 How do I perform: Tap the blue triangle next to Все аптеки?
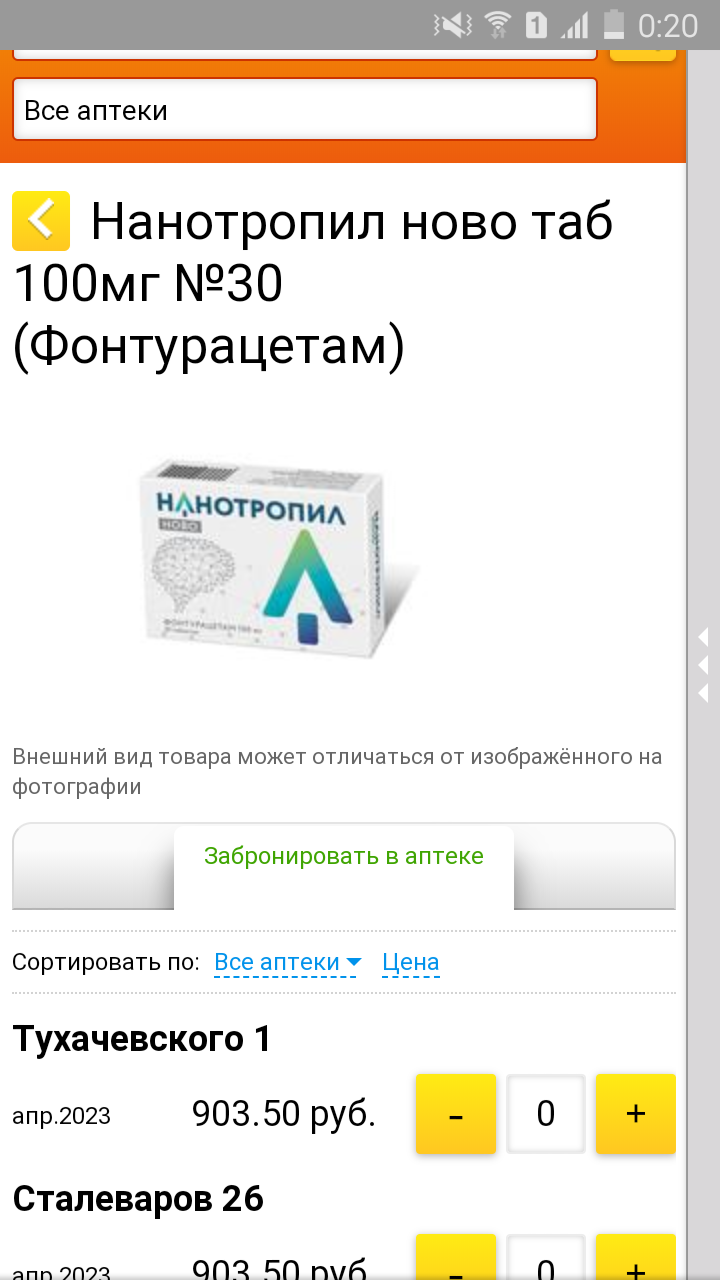pos(352,963)
